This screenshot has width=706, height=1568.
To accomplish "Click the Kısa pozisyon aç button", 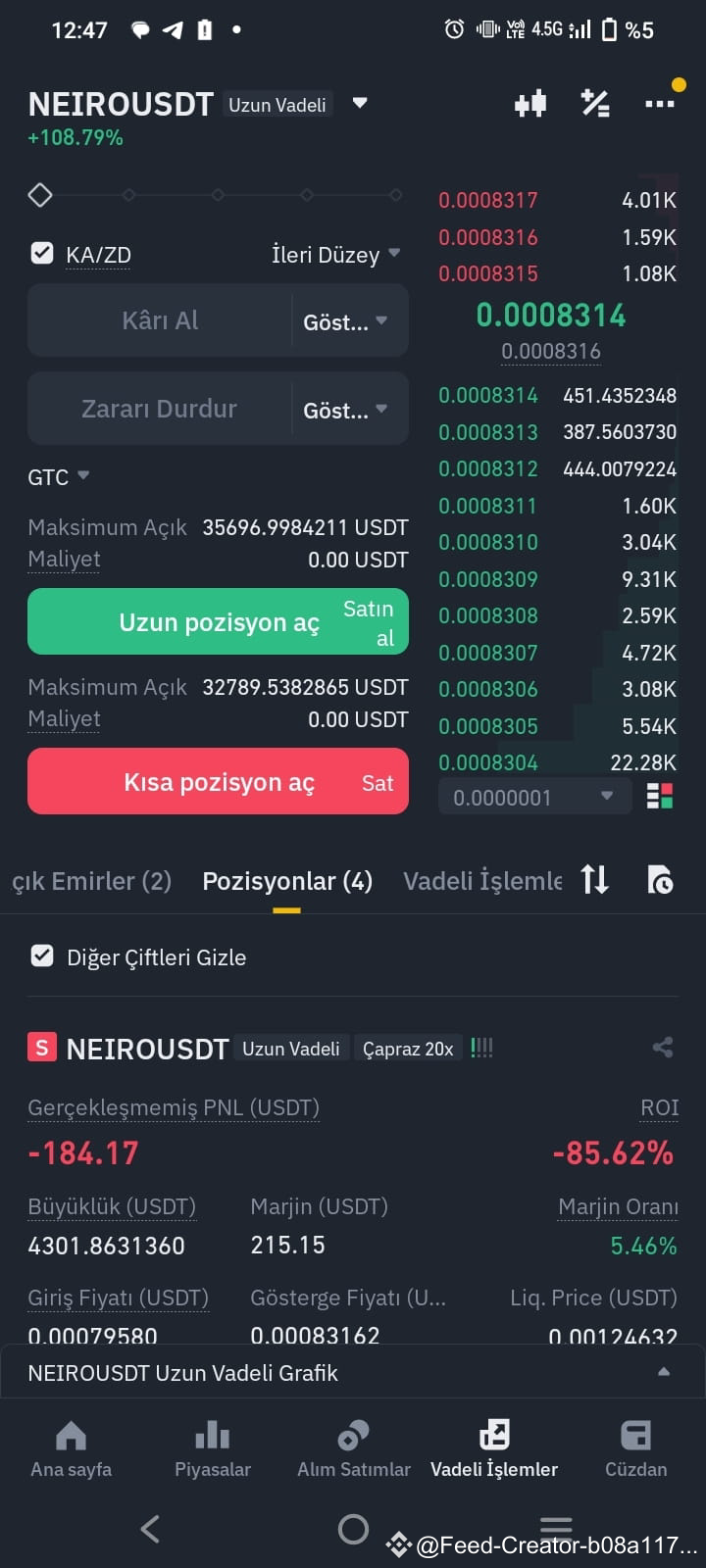I will tap(218, 781).
